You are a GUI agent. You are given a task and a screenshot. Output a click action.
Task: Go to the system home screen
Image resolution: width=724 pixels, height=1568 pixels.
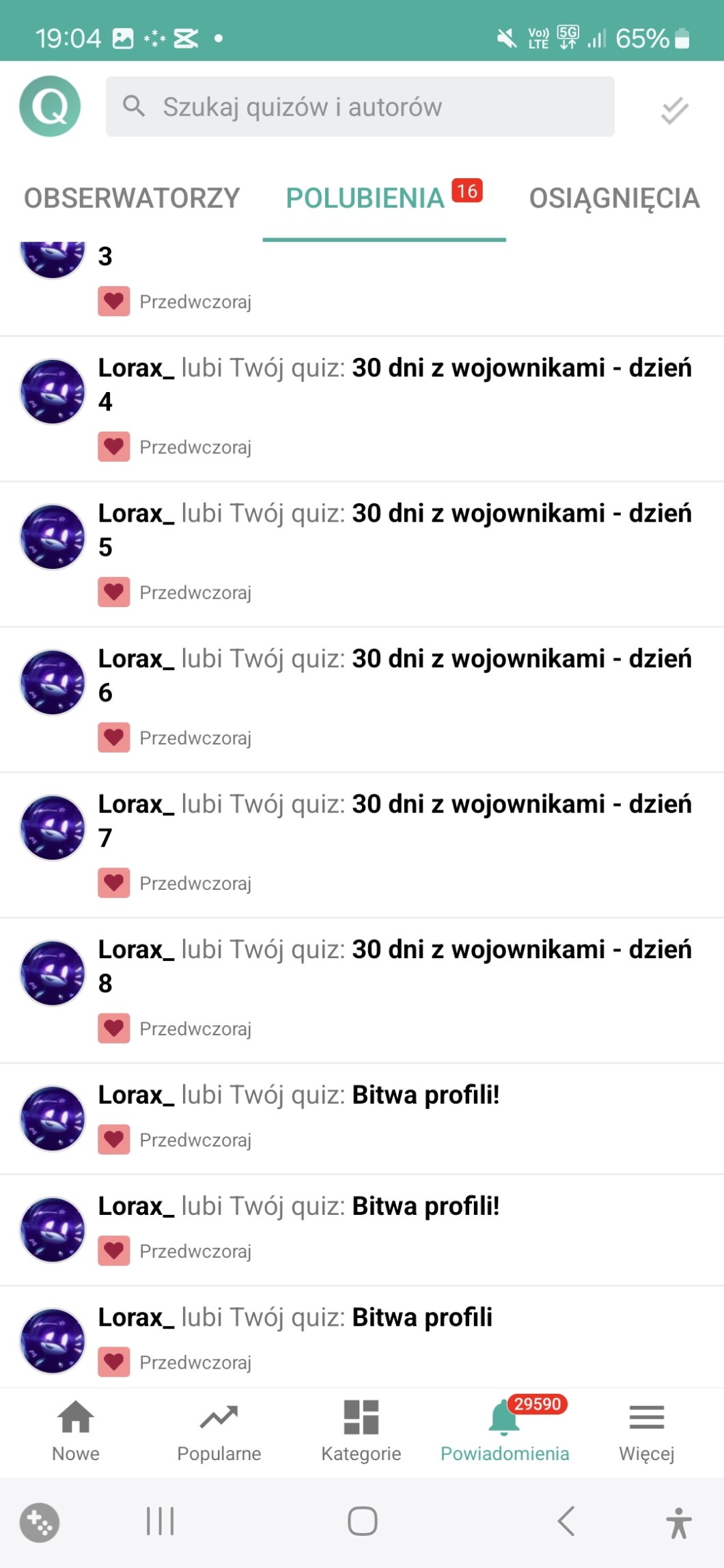pyautogui.click(x=362, y=1521)
